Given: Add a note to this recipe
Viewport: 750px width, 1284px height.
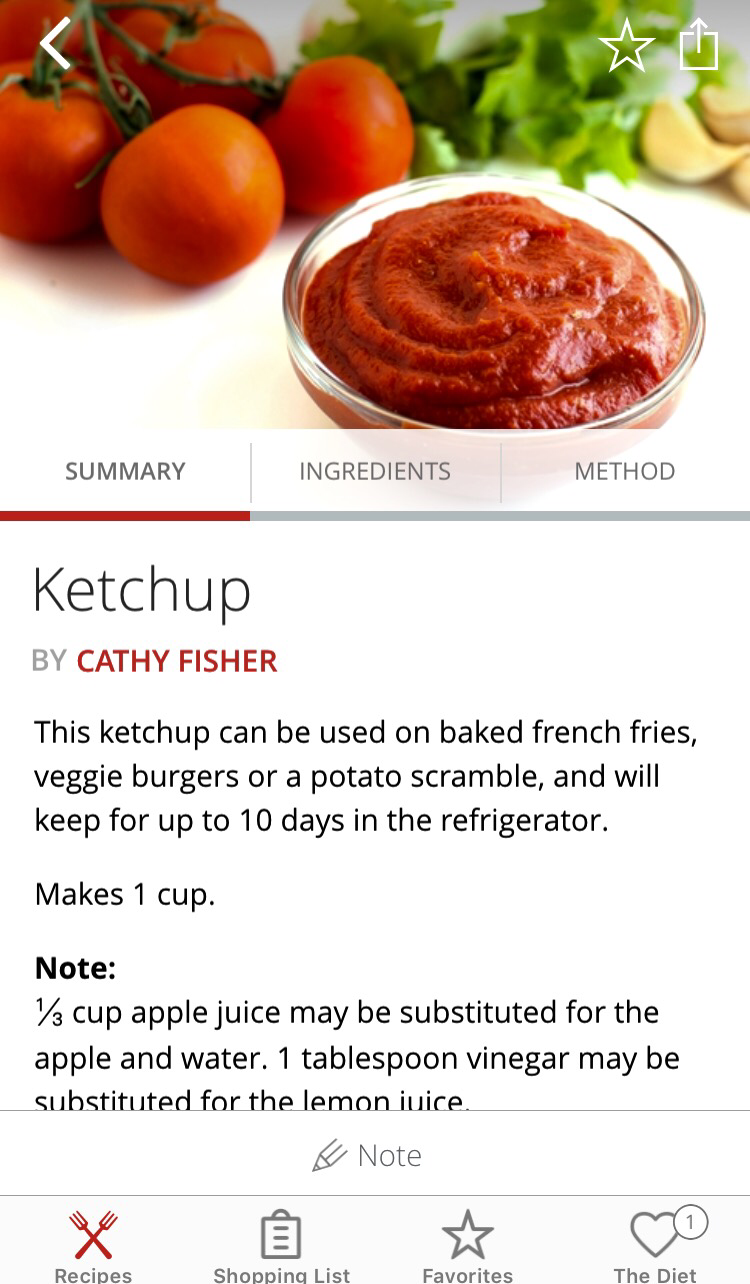Looking at the screenshot, I should pos(368,1156).
